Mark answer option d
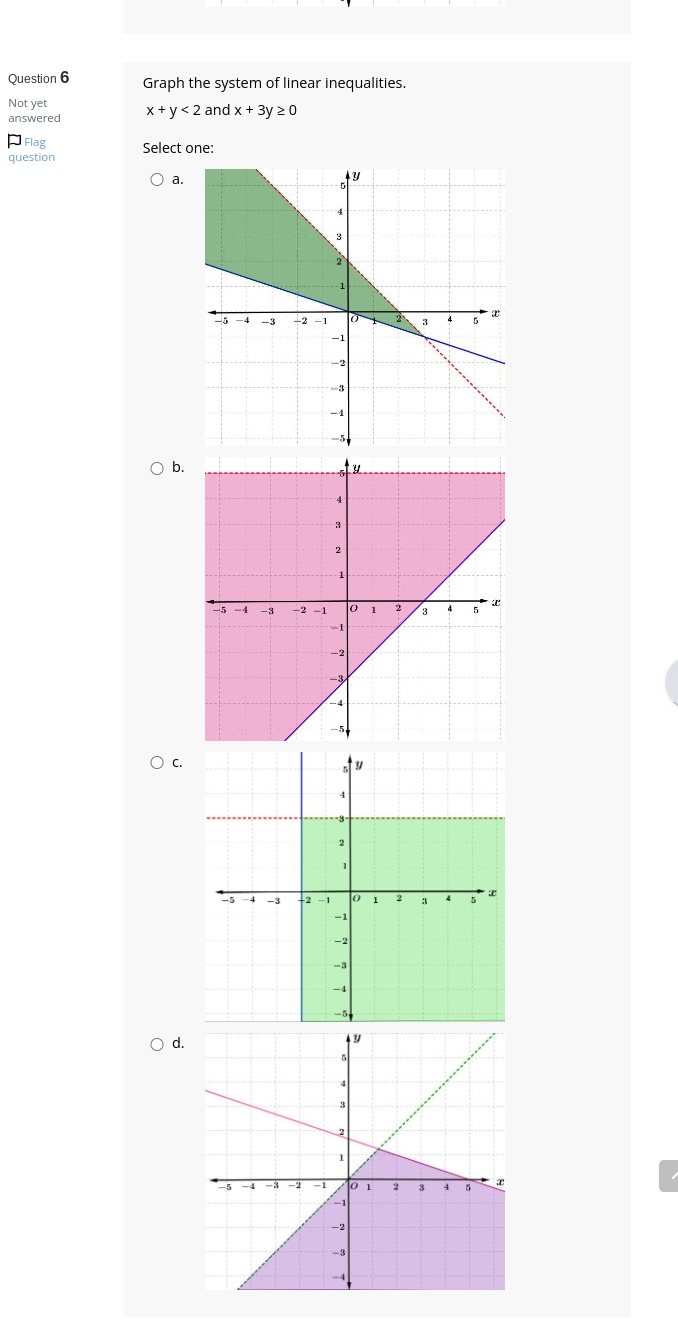Image resolution: width=678 pixels, height=1334 pixels. tap(157, 1045)
